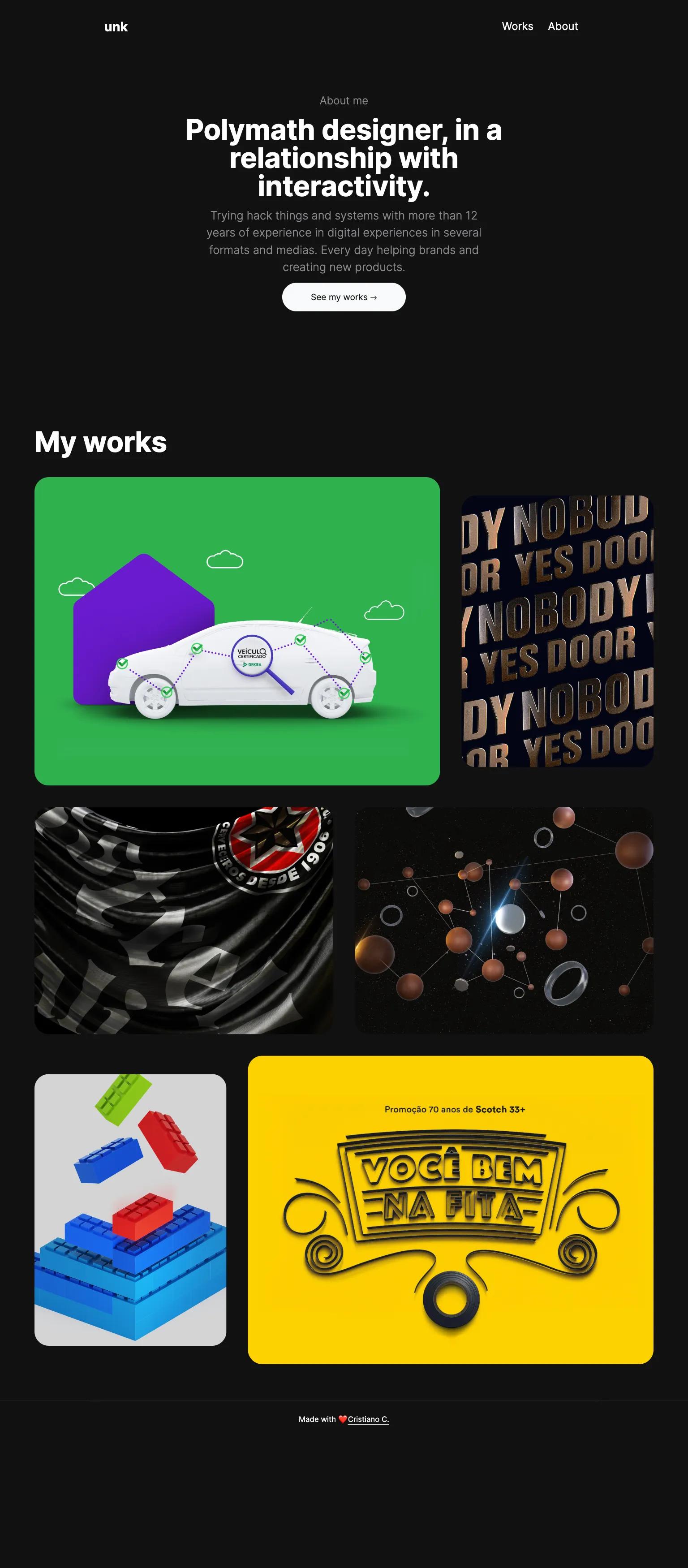
Task: Follow the Cristiano C. footer link
Action: 368,1419
